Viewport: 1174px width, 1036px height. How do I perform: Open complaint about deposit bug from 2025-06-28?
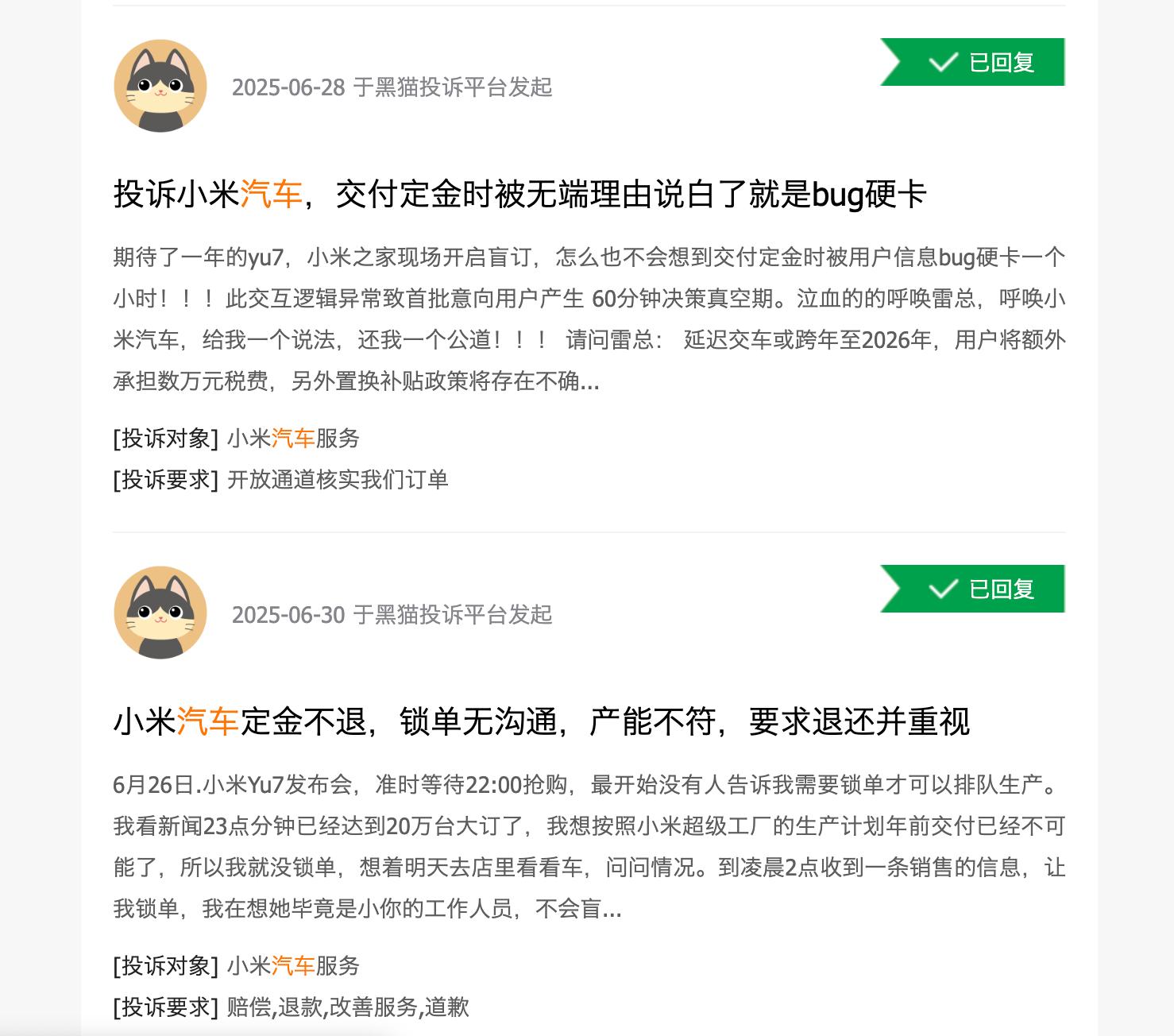pos(519,195)
